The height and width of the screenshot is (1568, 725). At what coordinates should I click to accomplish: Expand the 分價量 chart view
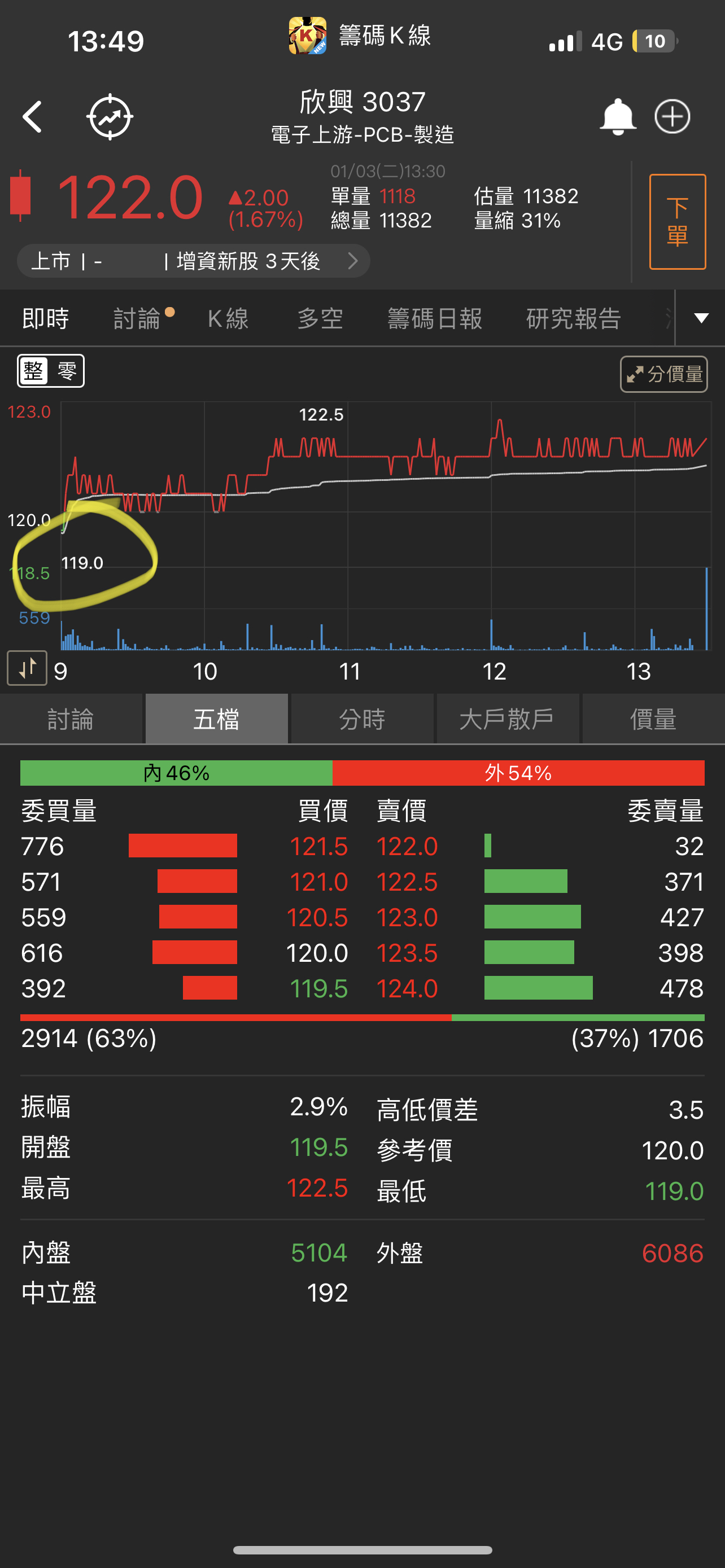tap(663, 374)
